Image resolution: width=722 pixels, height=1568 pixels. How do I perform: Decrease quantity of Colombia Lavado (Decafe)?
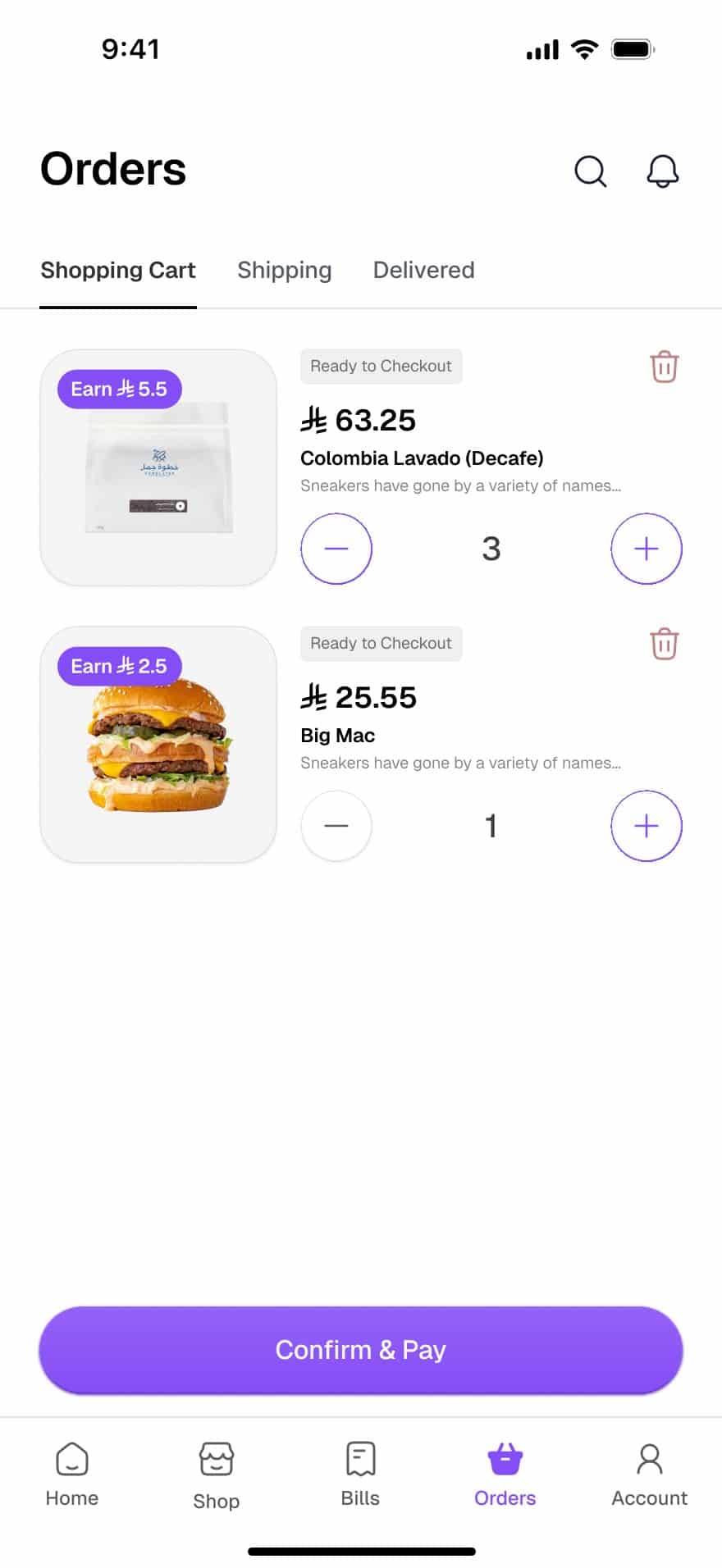tap(336, 549)
